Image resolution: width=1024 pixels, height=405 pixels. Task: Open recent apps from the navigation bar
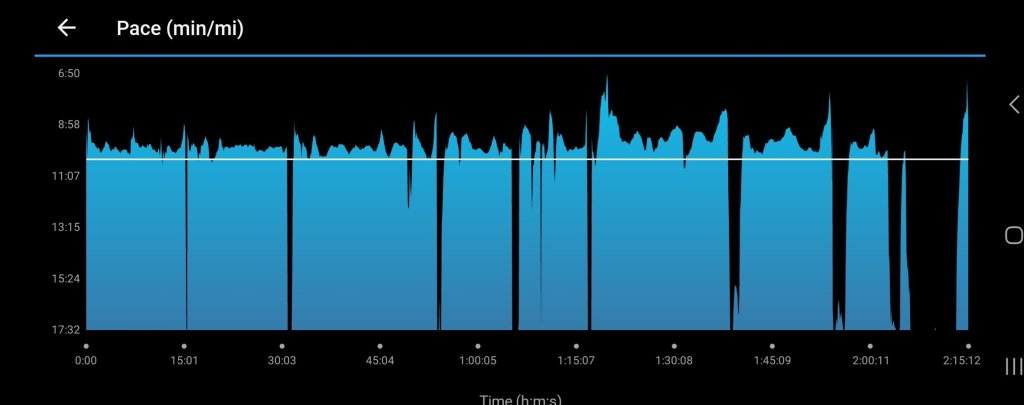[x=1012, y=366]
